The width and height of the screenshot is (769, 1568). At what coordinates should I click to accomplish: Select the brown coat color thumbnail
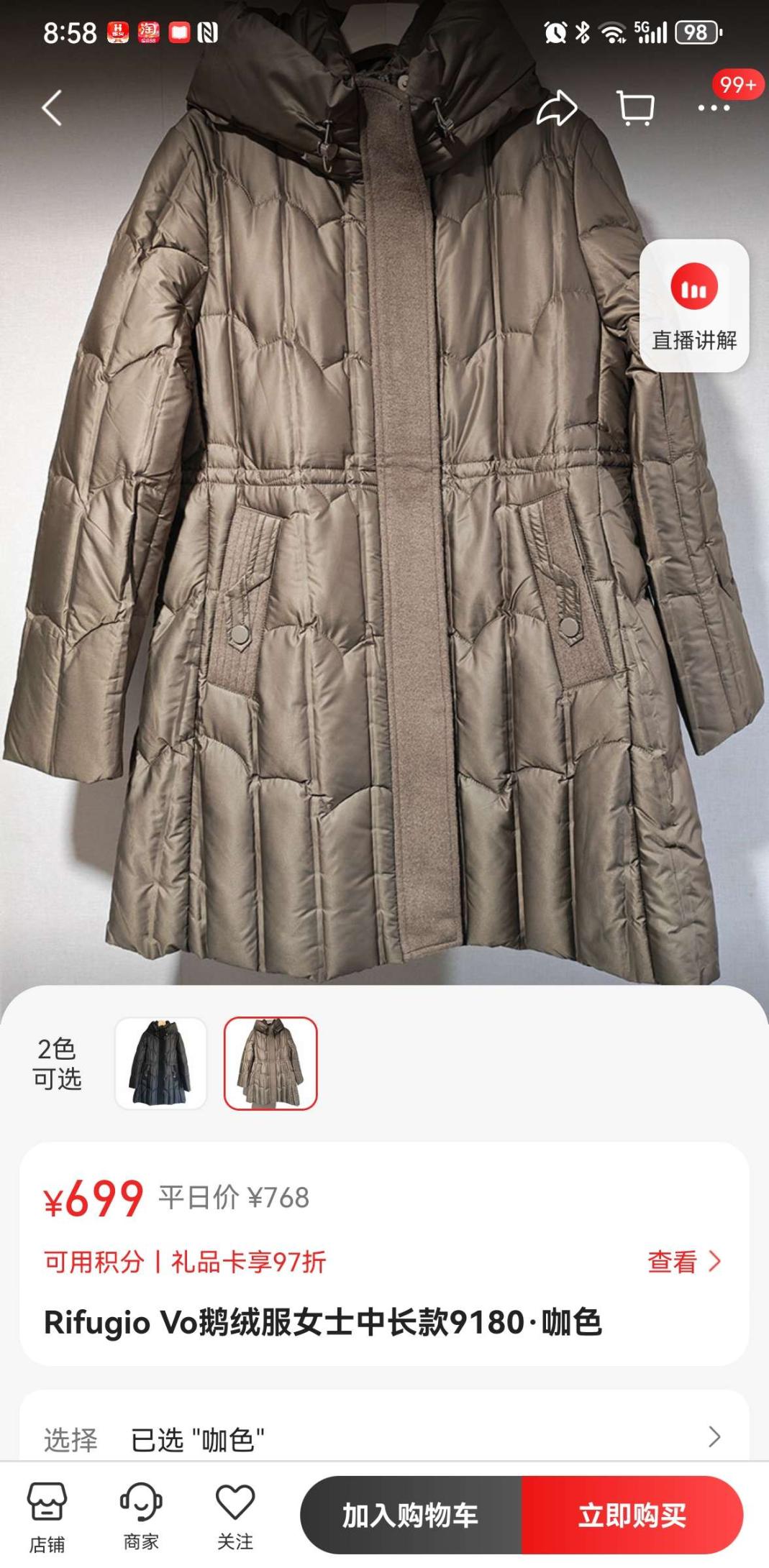[270, 1063]
